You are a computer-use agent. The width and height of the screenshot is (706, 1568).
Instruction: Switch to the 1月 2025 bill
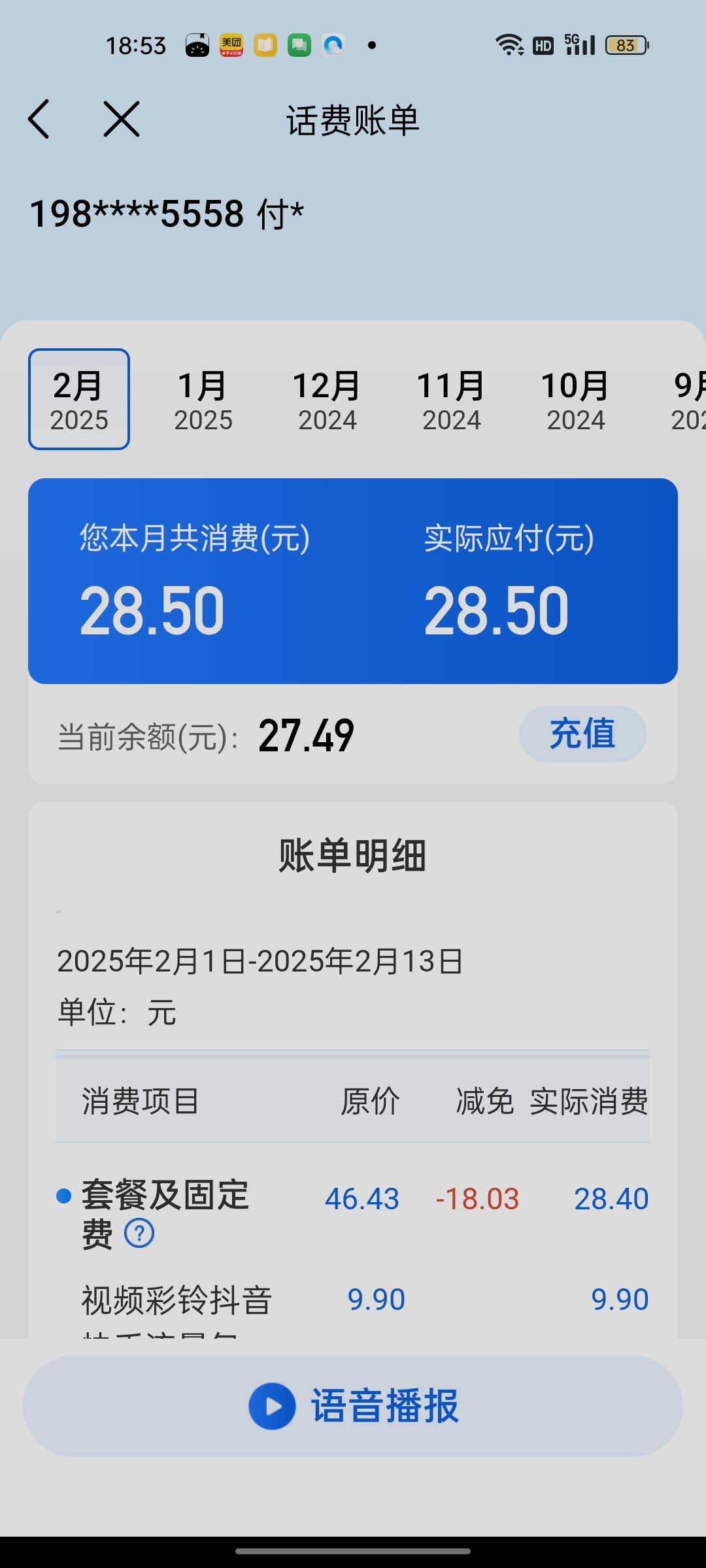pyautogui.click(x=203, y=399)
